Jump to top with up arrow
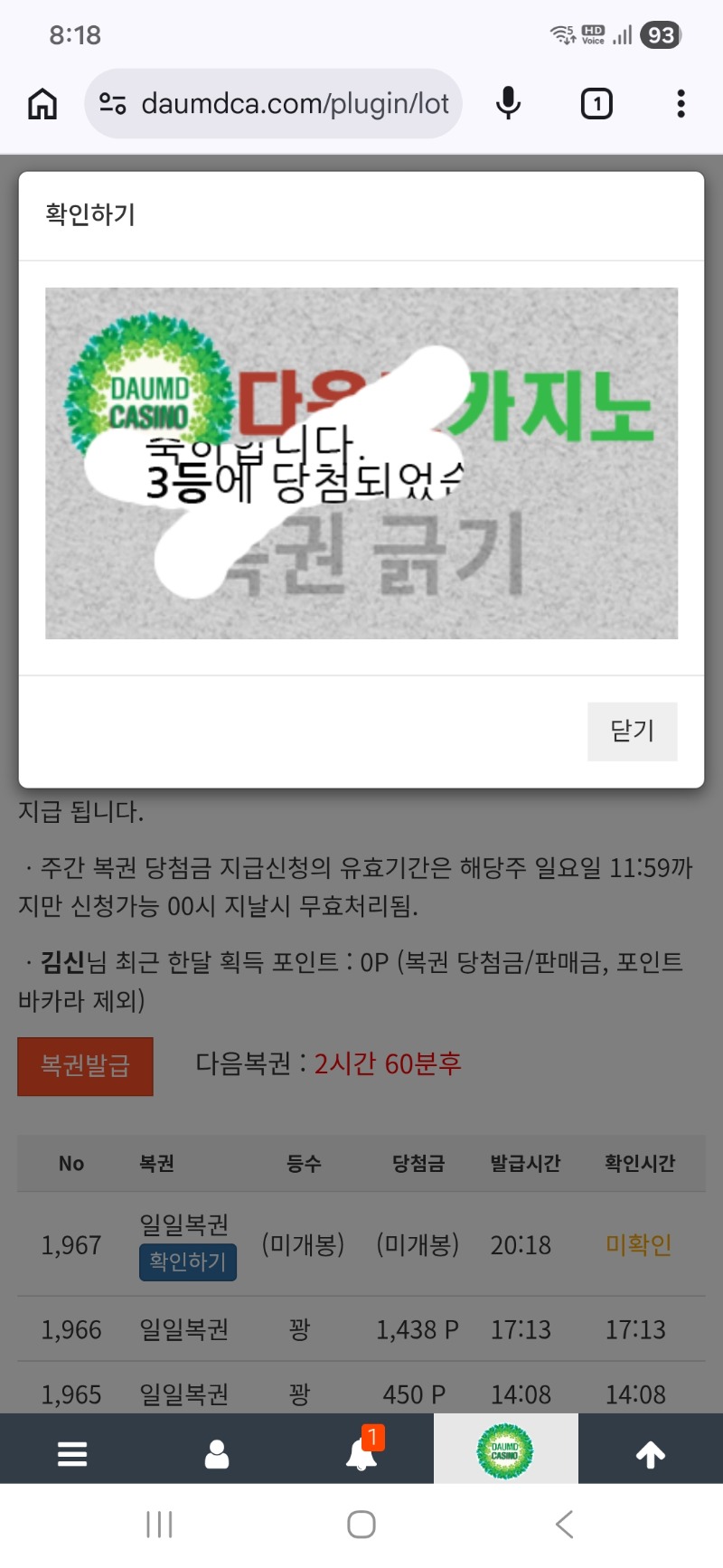The image size is (723, 1568). (x=651, y=1454)
